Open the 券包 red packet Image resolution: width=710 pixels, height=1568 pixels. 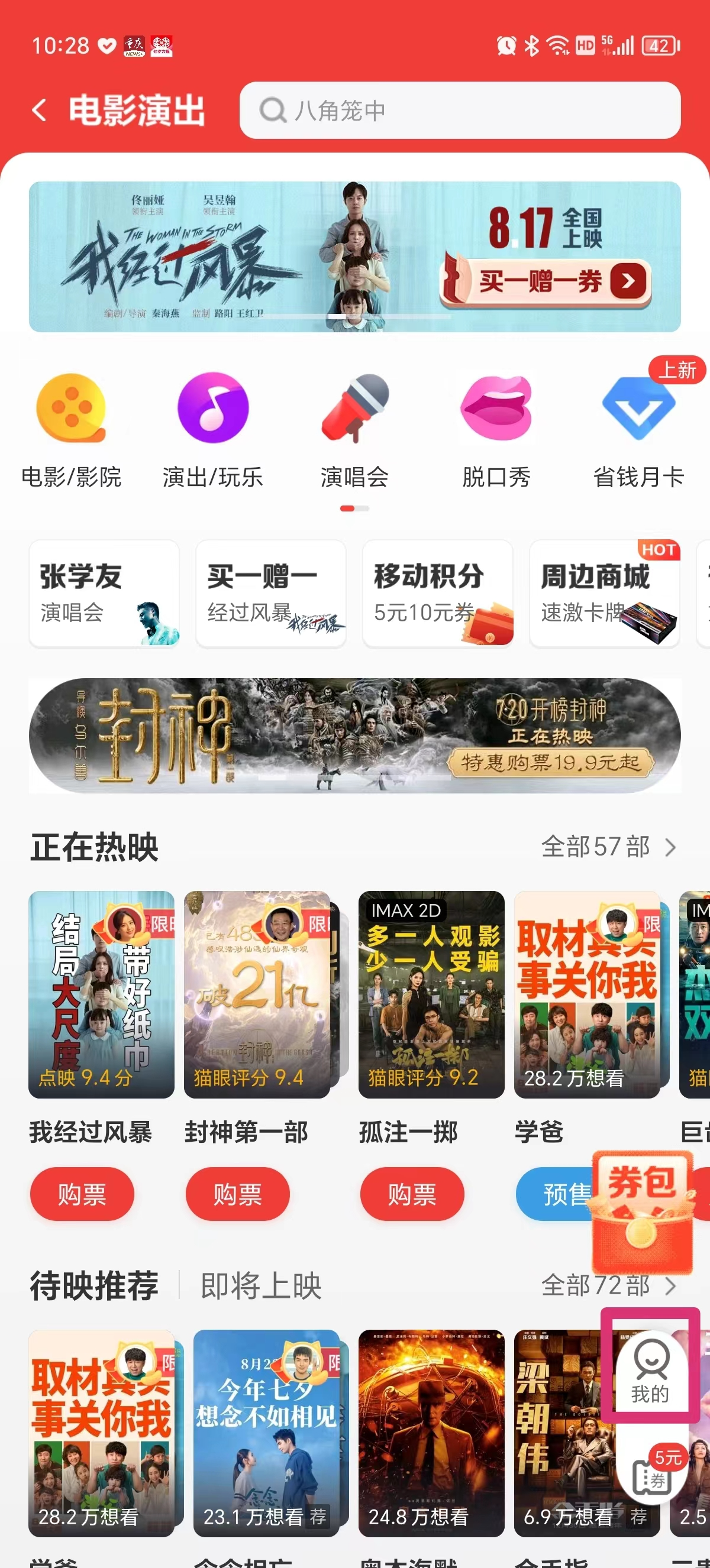pos(643,1211)
